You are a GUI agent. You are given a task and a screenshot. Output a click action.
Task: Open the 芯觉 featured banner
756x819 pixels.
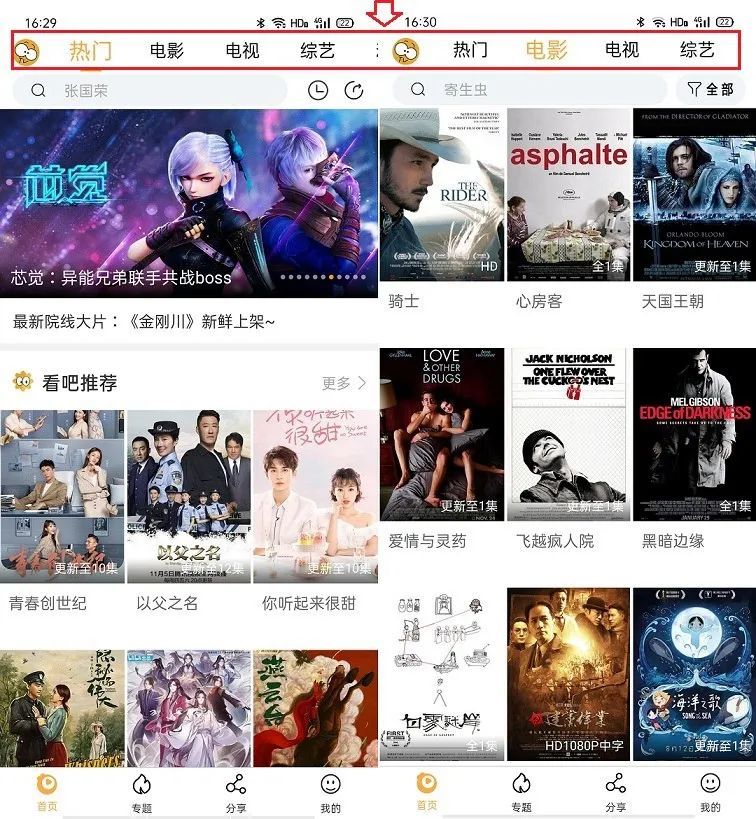[189, 203]
